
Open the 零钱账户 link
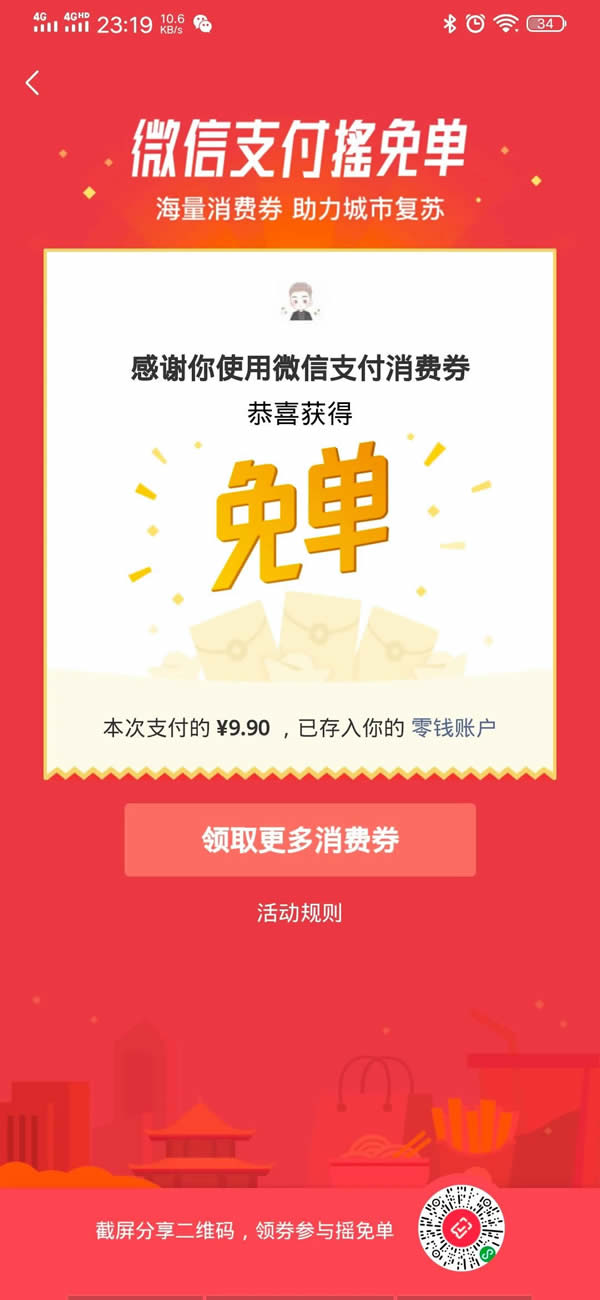point(453,728)
